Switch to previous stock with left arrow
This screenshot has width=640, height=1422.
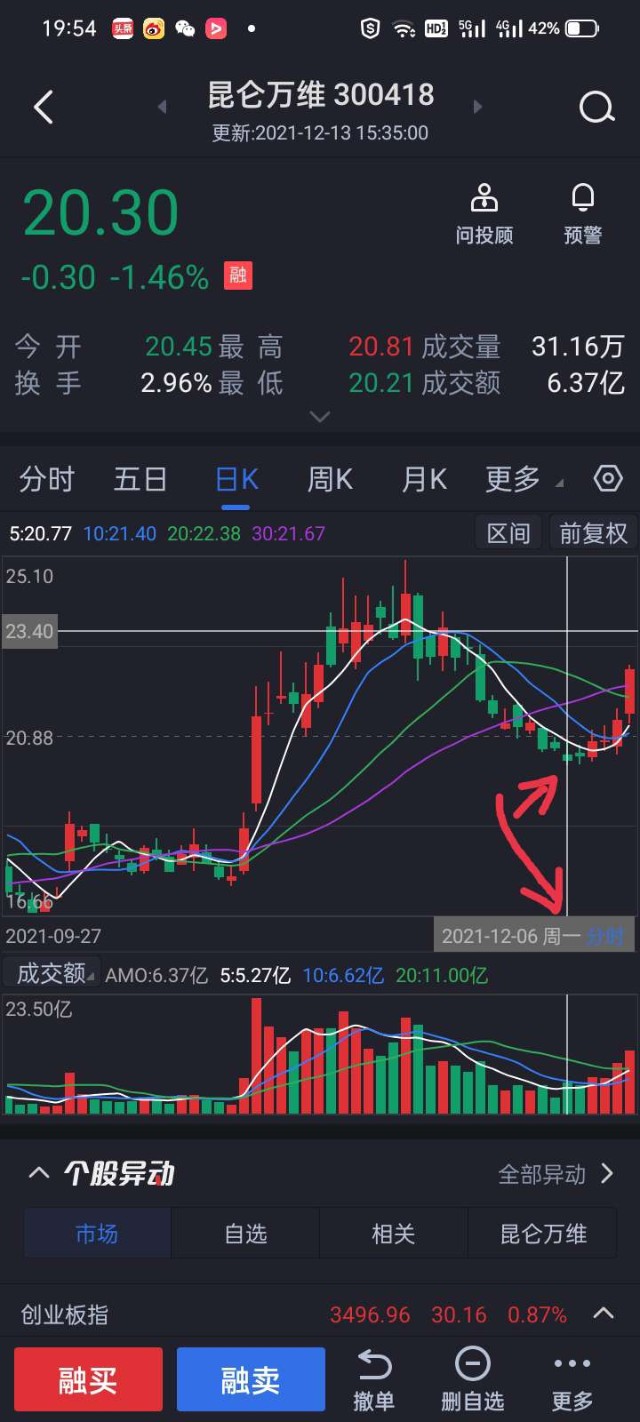tap(162, 107)
